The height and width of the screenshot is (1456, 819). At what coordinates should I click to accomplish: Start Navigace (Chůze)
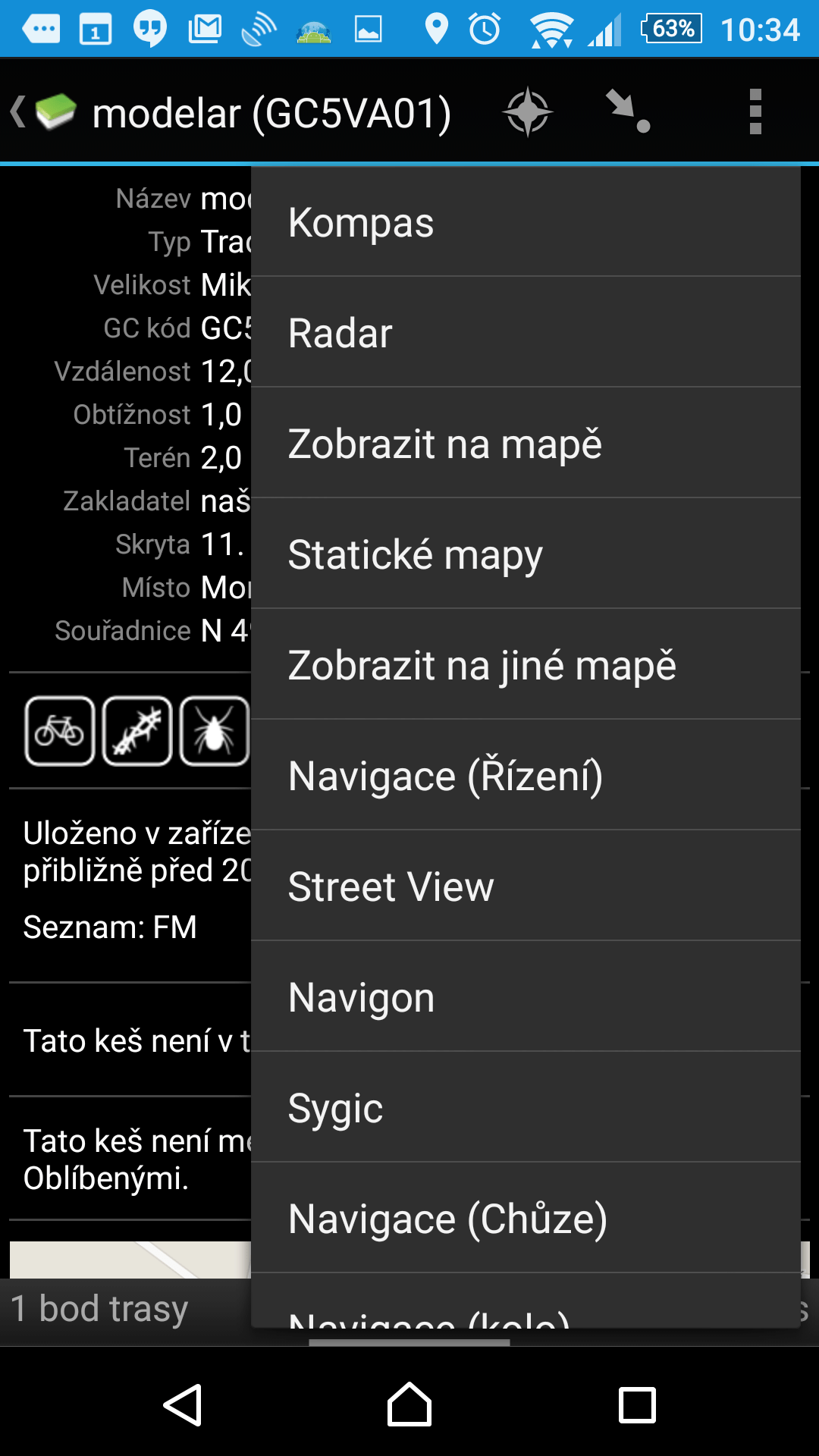click(x=526, y=1218)
